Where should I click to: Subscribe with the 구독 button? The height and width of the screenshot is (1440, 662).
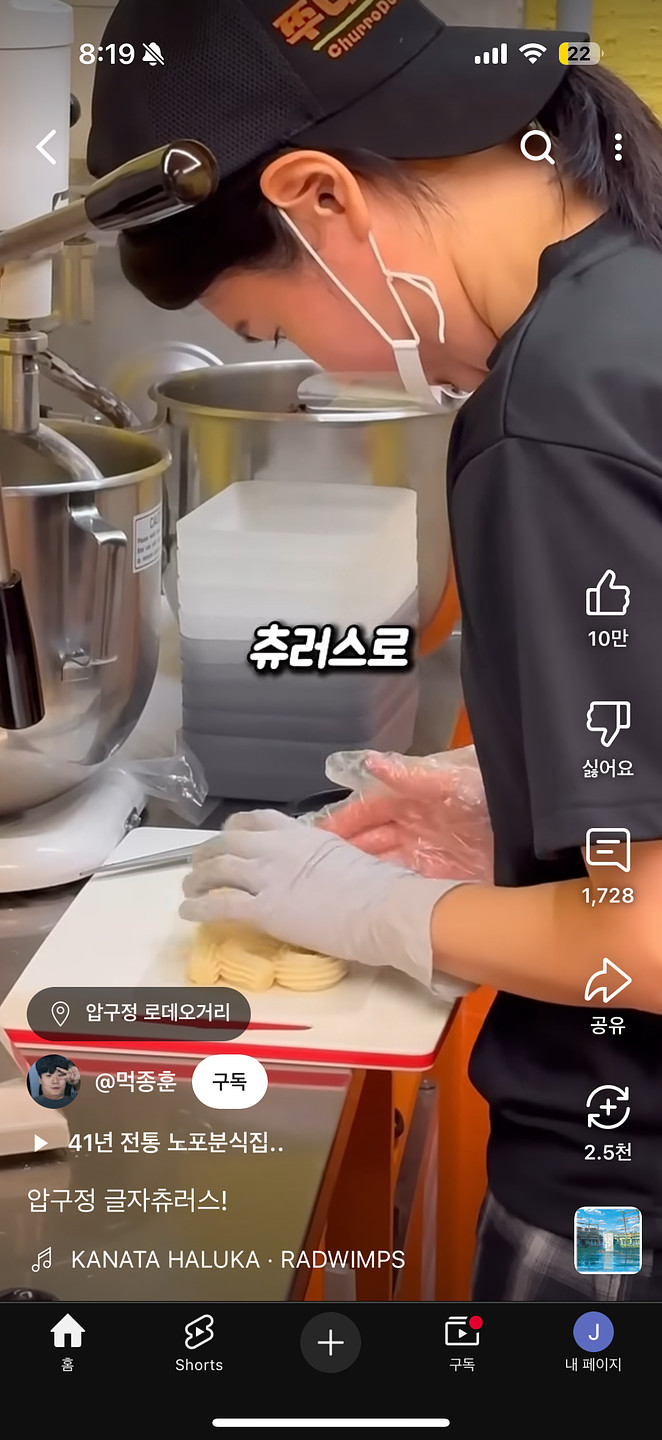[x=229, y=1082]
